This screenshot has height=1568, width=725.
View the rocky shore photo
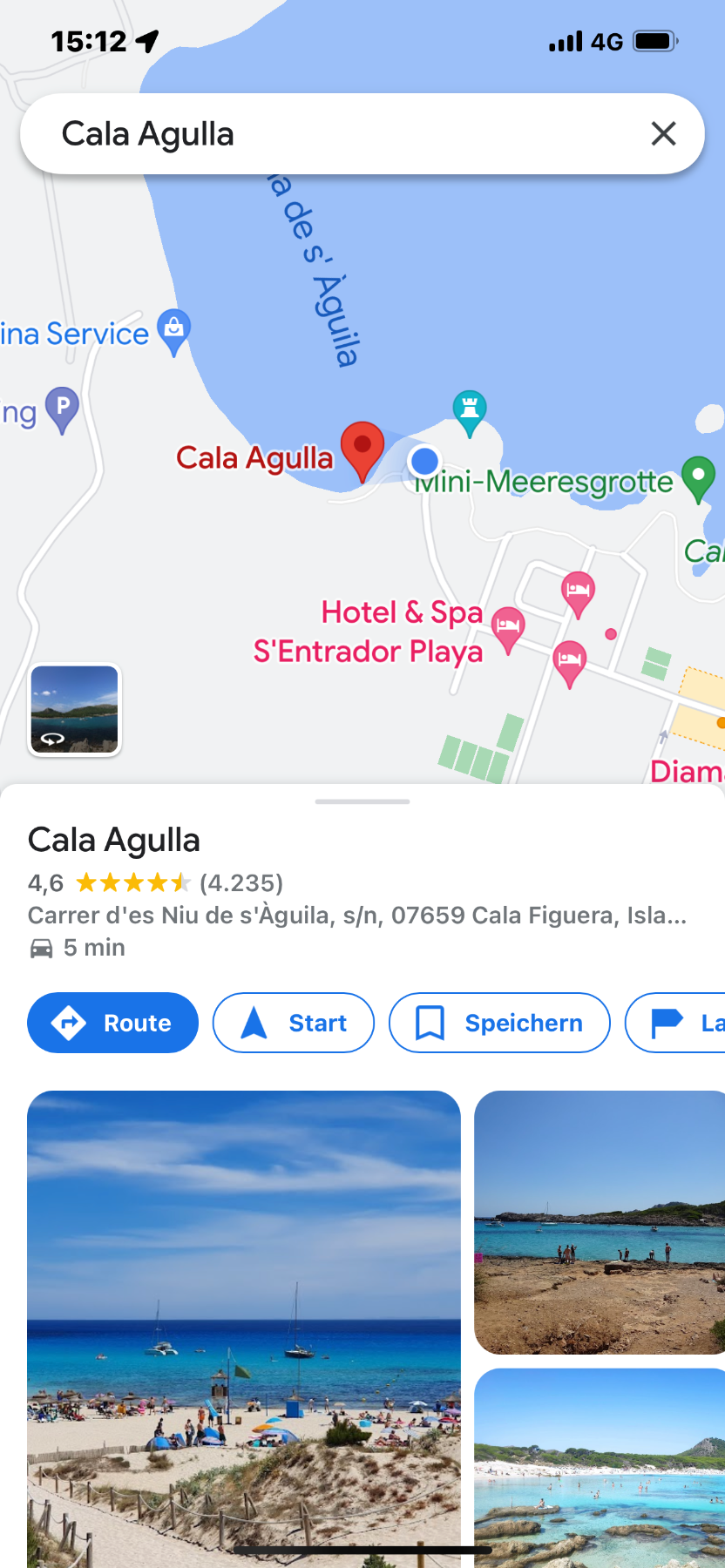(600, 1222)
